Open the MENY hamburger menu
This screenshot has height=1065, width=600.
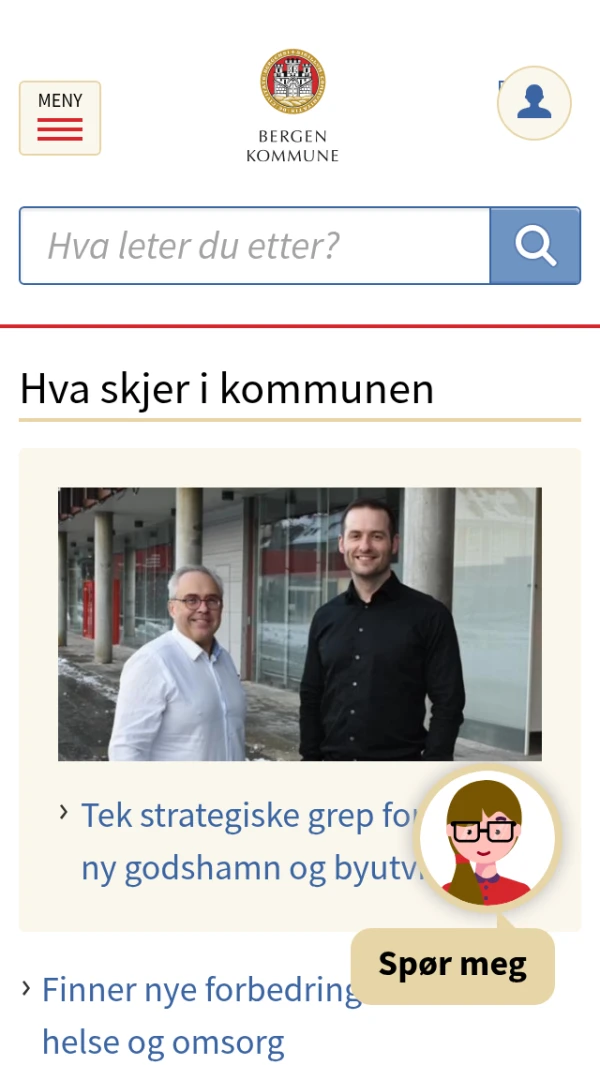point(60,118)
